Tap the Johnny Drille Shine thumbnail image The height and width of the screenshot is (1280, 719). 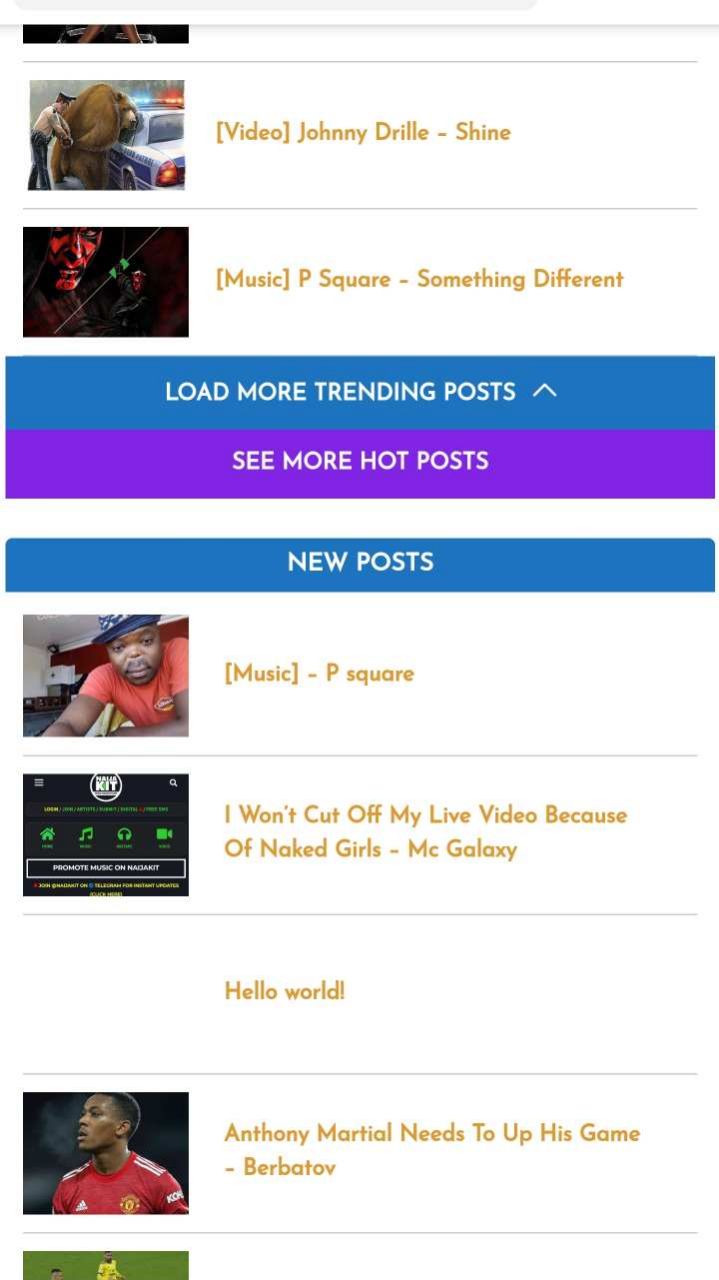pos(106,135)
